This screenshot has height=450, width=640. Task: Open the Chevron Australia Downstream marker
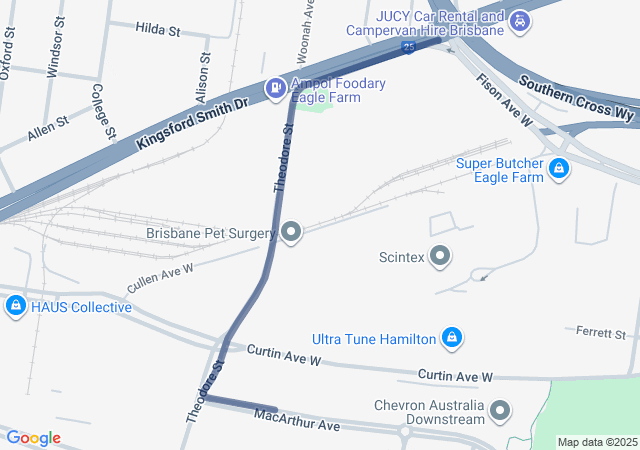[x=500, y=410]
